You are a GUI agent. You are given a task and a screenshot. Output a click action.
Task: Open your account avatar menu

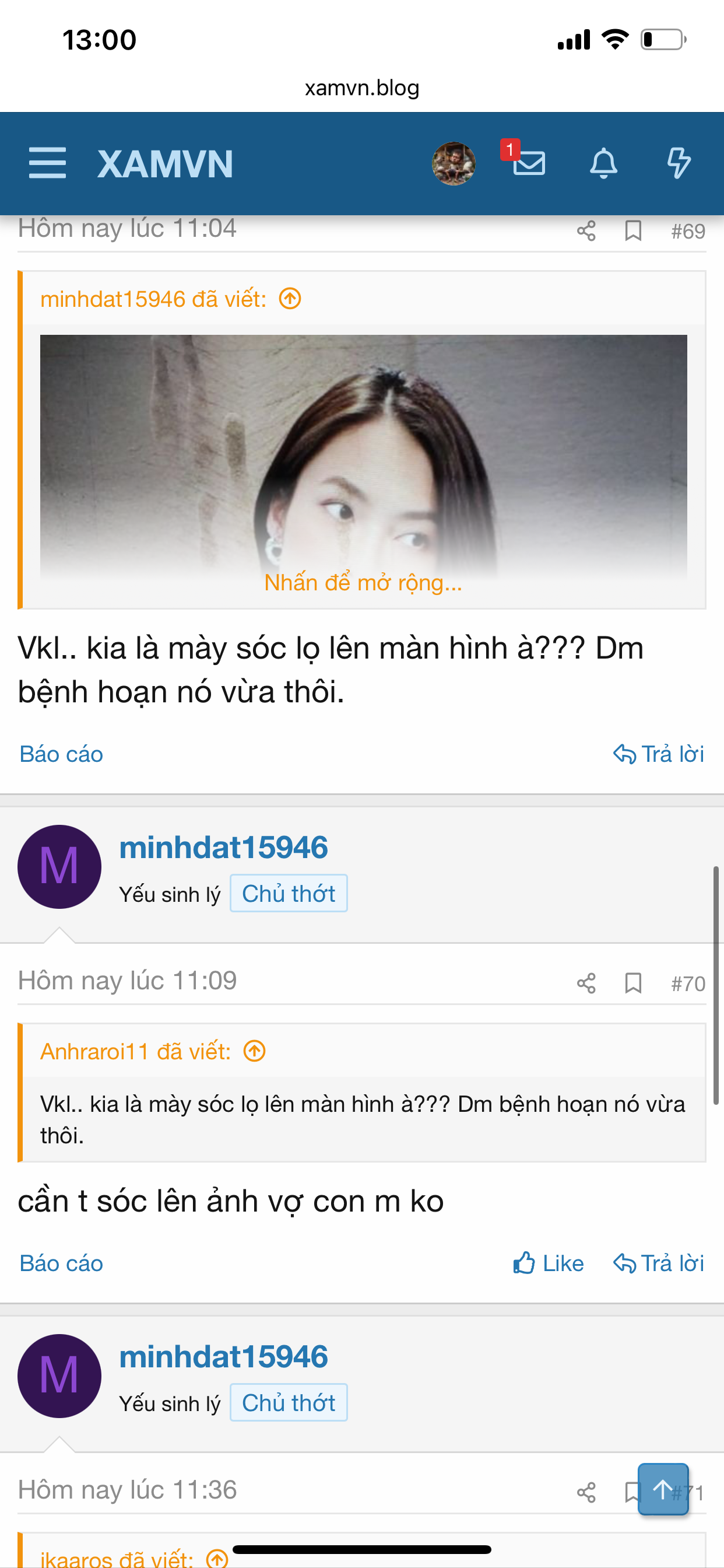454,163
